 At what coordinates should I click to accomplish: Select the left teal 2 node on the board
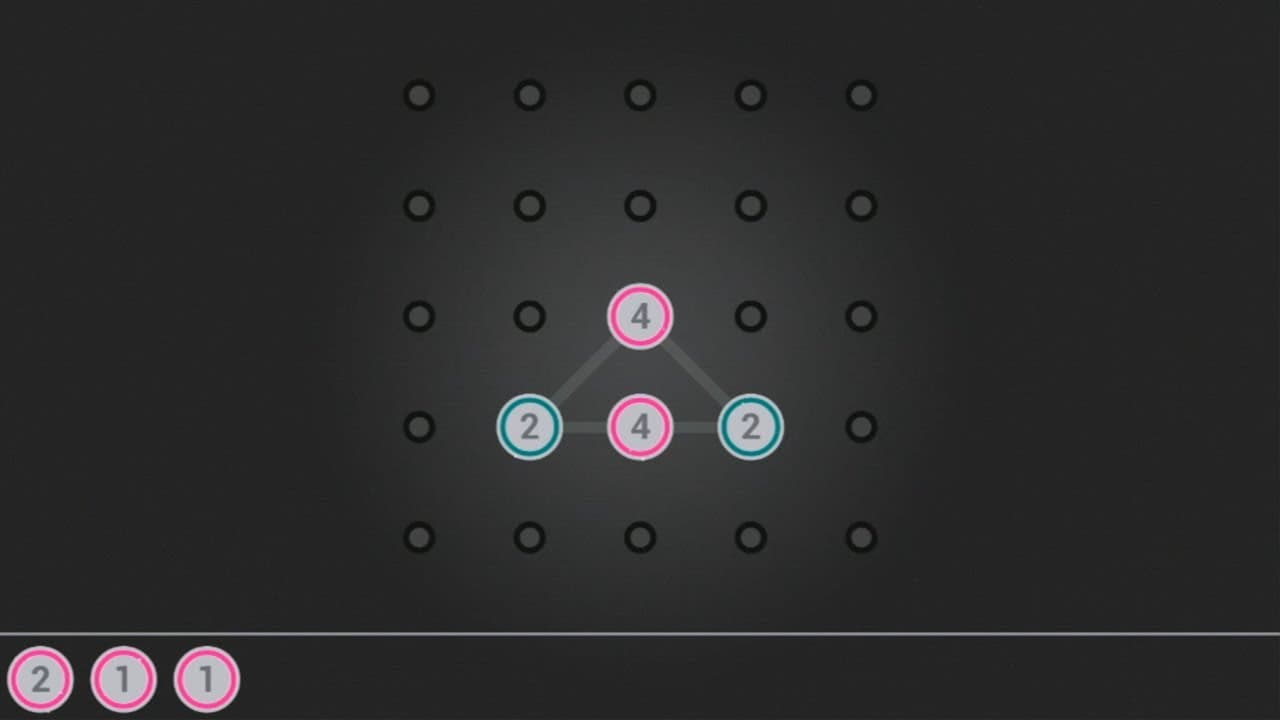click(529, 427)
